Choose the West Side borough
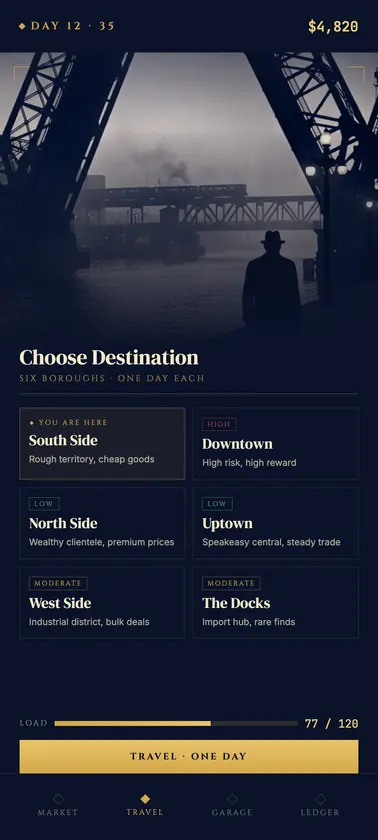 pyautogui.click(x=102, y=603)
